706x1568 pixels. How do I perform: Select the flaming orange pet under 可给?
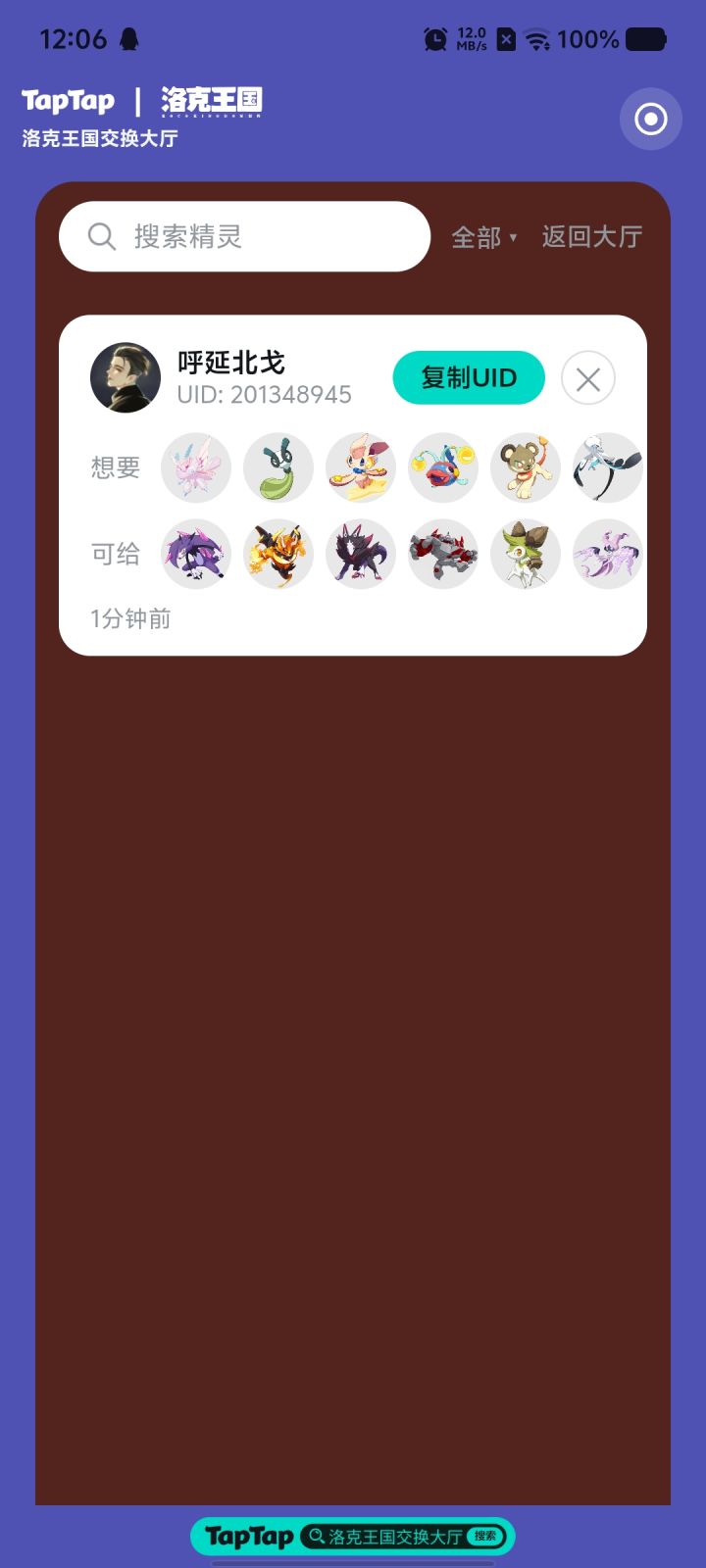point(278,555)
